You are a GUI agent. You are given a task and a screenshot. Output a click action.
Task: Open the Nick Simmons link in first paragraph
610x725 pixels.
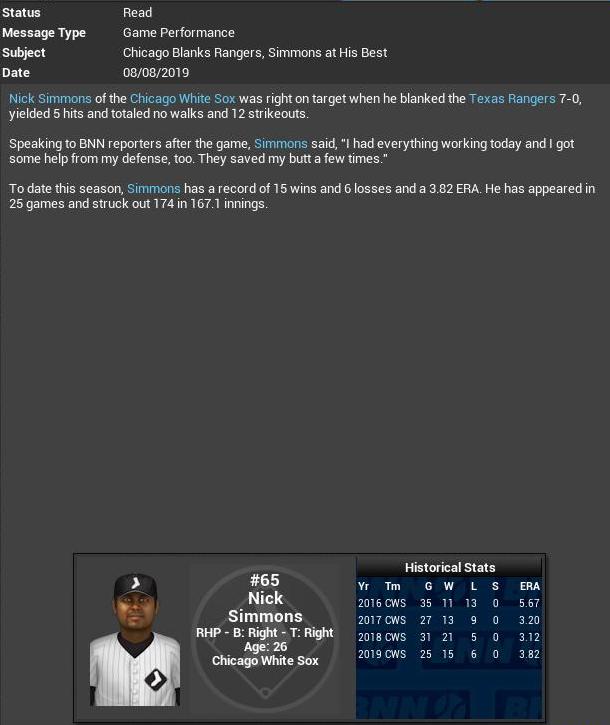tap(50, 99)
